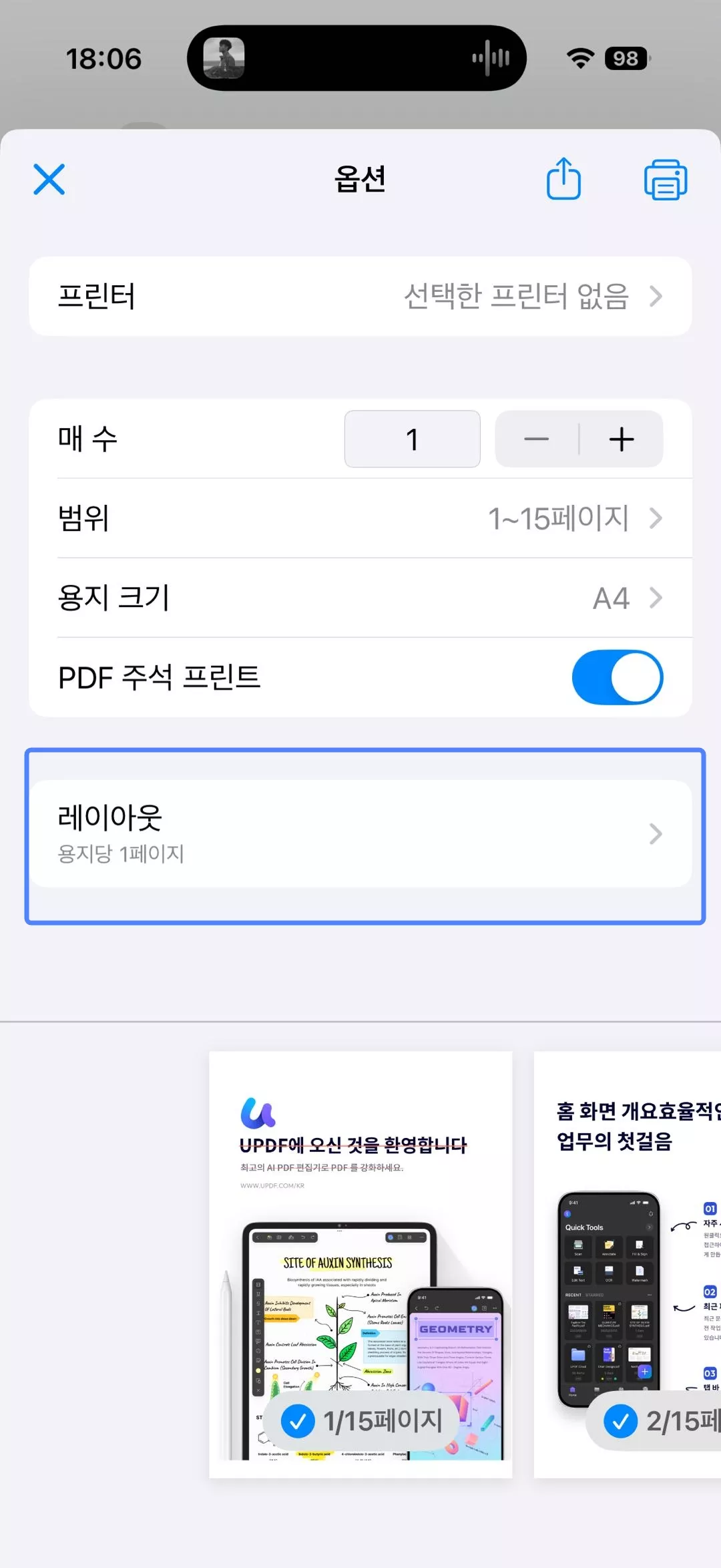Tap the clock showing 18:06
This screenshot has width=721, height=1568.
(105, 59)
